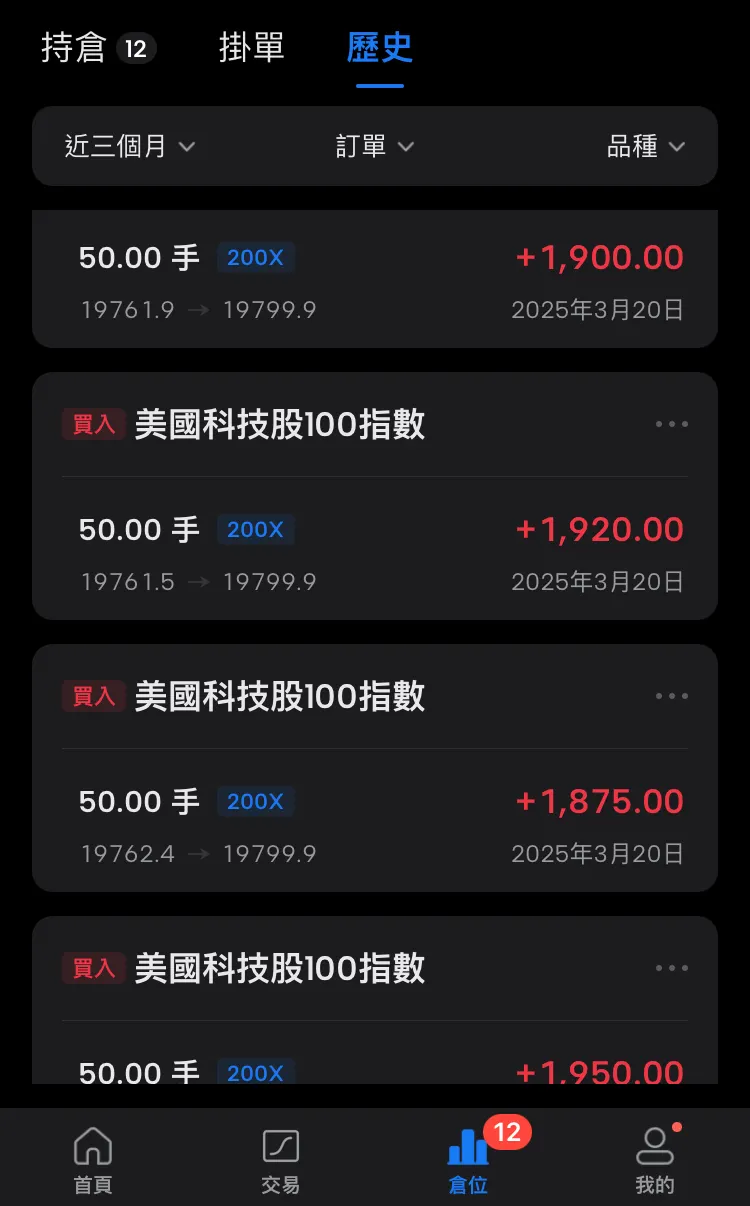Go to the 首頁 home tab
This screenshot has height=1206, width=750.
click(93, 1158)
